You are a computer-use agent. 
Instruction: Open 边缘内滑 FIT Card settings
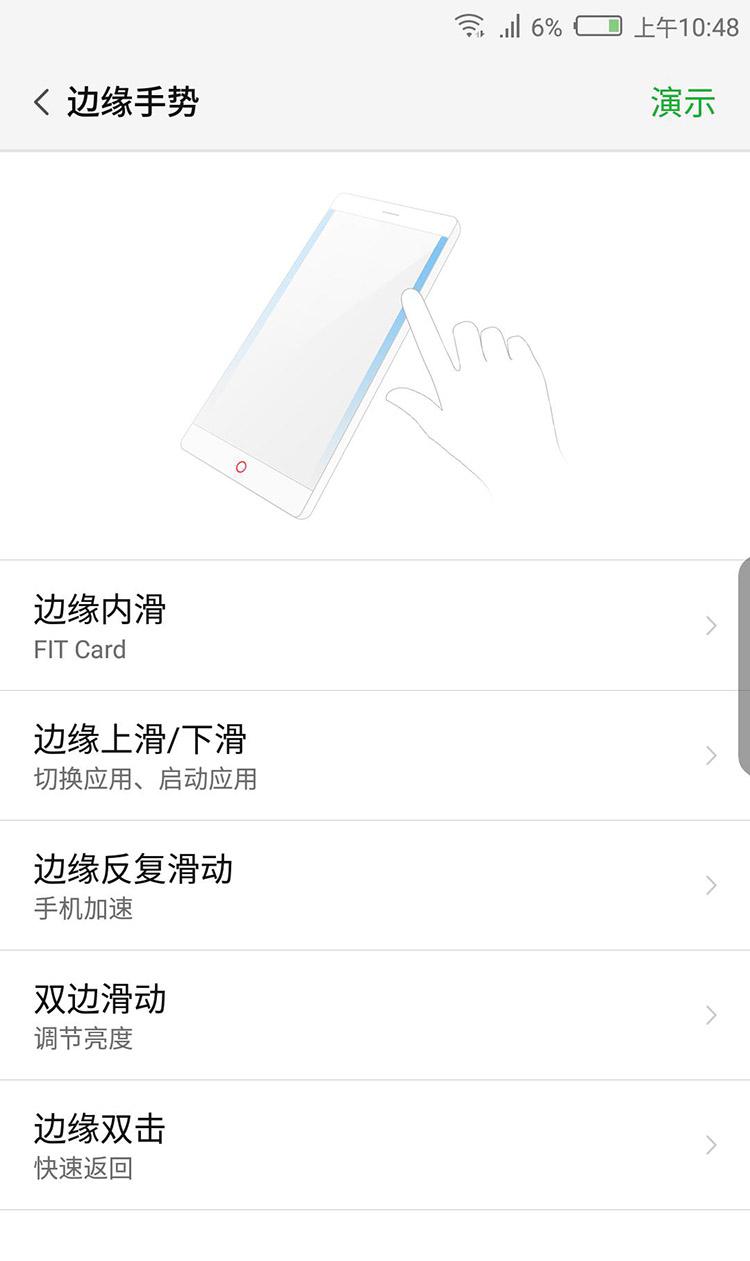[x=374, y=626]
